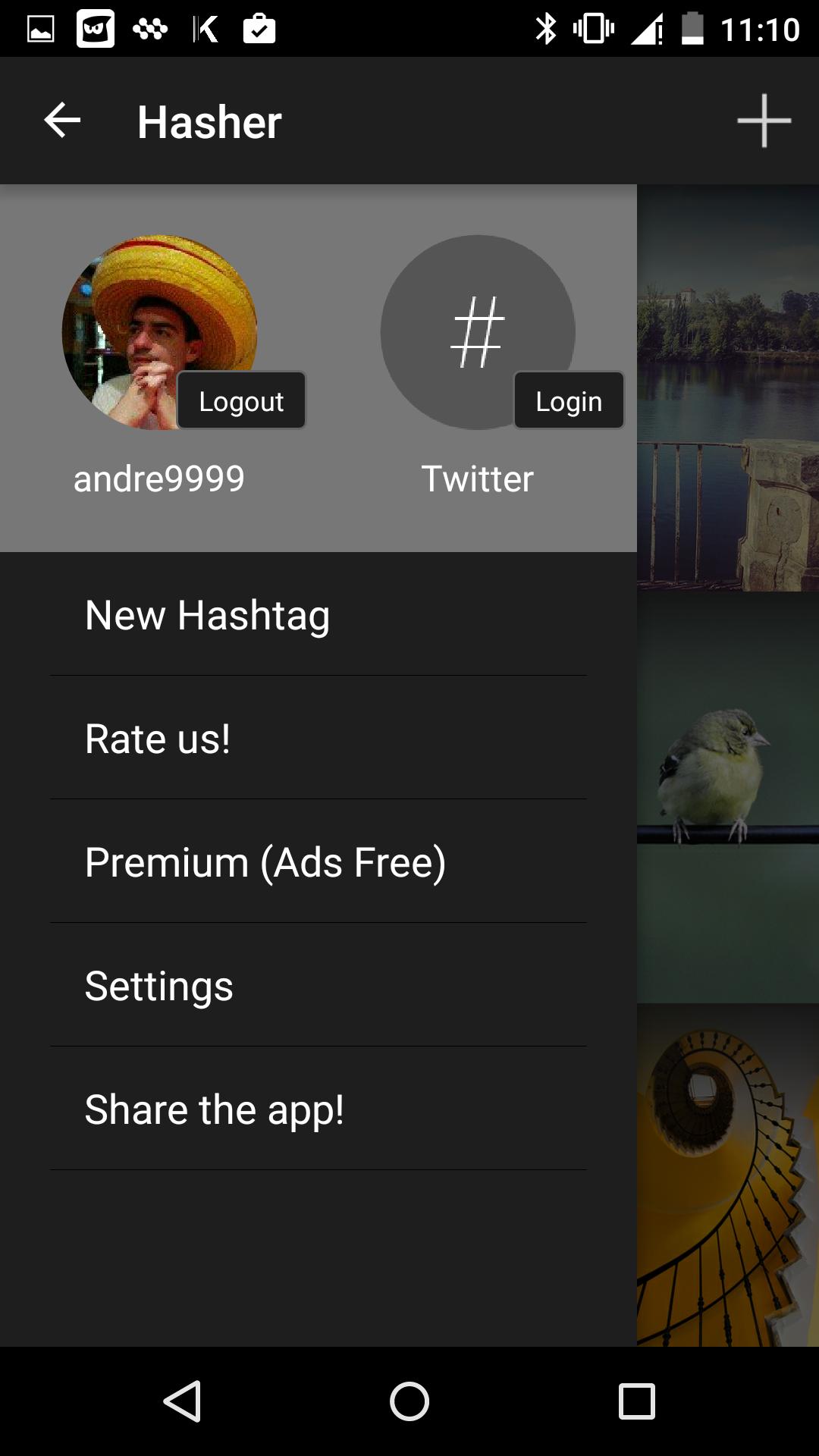Tap the vibrate mode icon in status bar
The image size is (819, 1456).
[594, 29]
